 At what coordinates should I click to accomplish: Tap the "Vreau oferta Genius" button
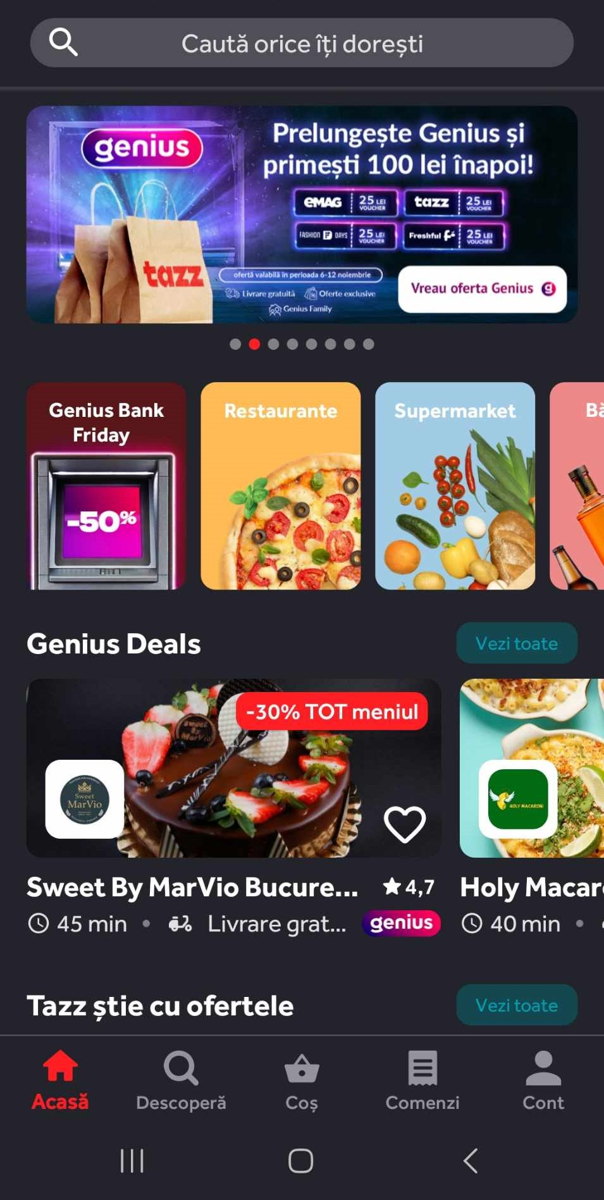(x=482, y=288)
